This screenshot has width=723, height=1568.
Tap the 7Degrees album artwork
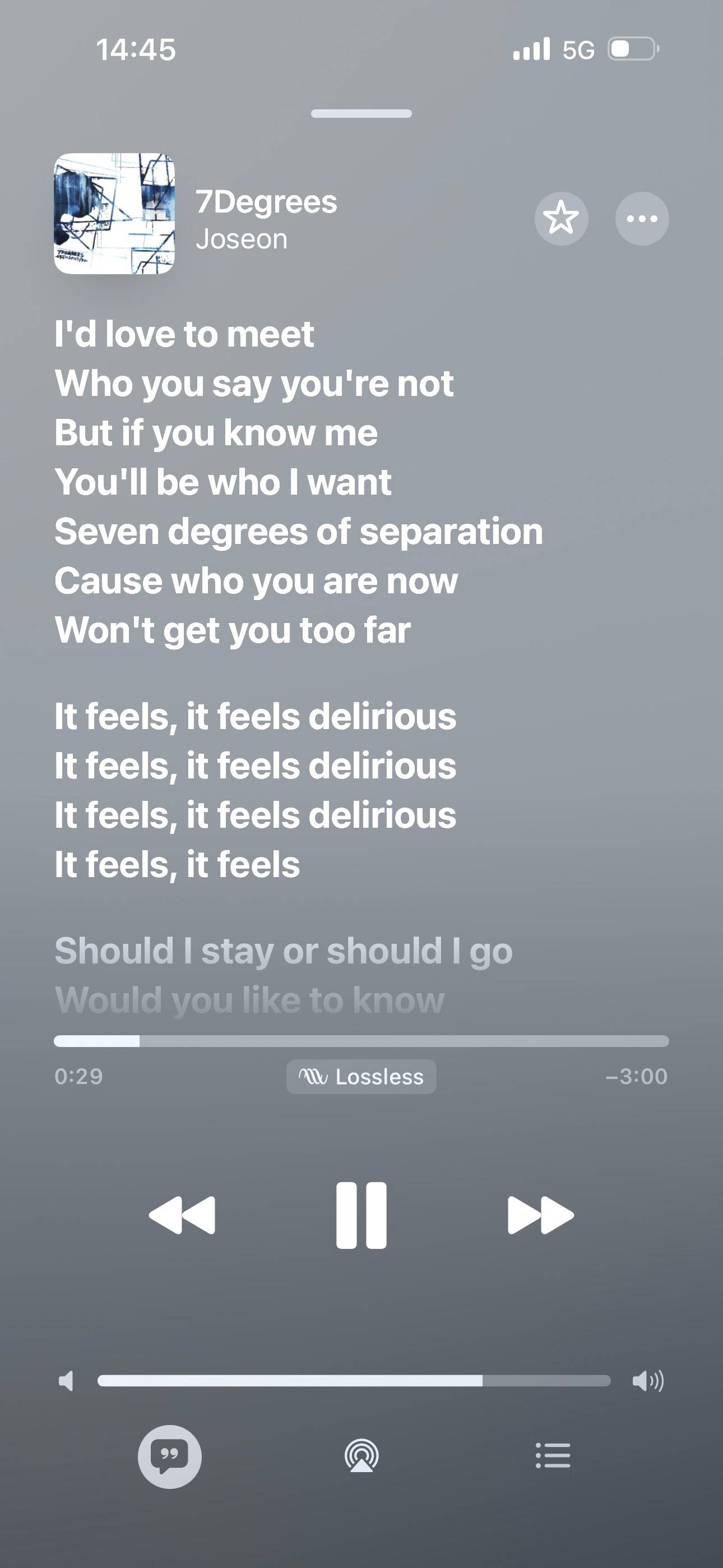114,214
